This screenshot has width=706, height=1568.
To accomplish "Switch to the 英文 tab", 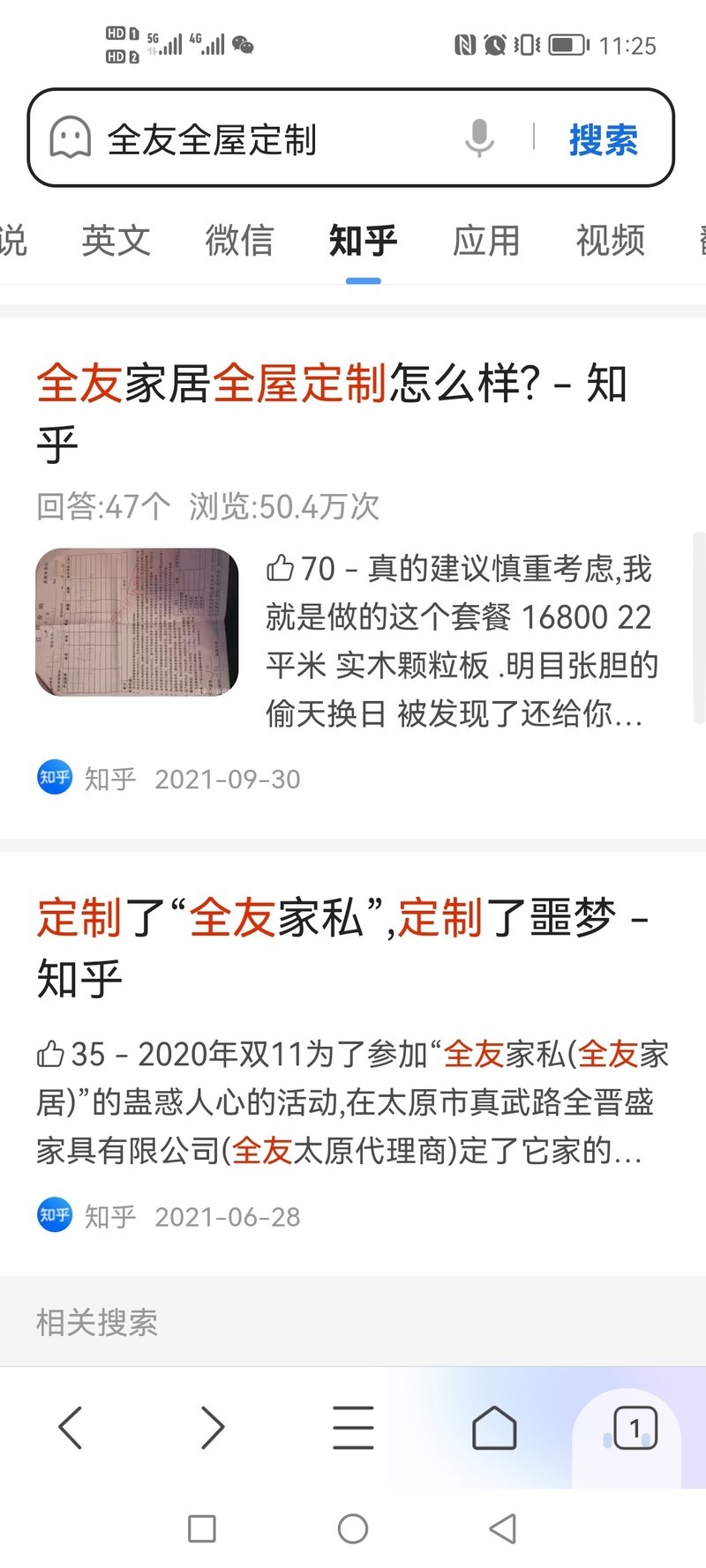I will [x=116, y=241].
